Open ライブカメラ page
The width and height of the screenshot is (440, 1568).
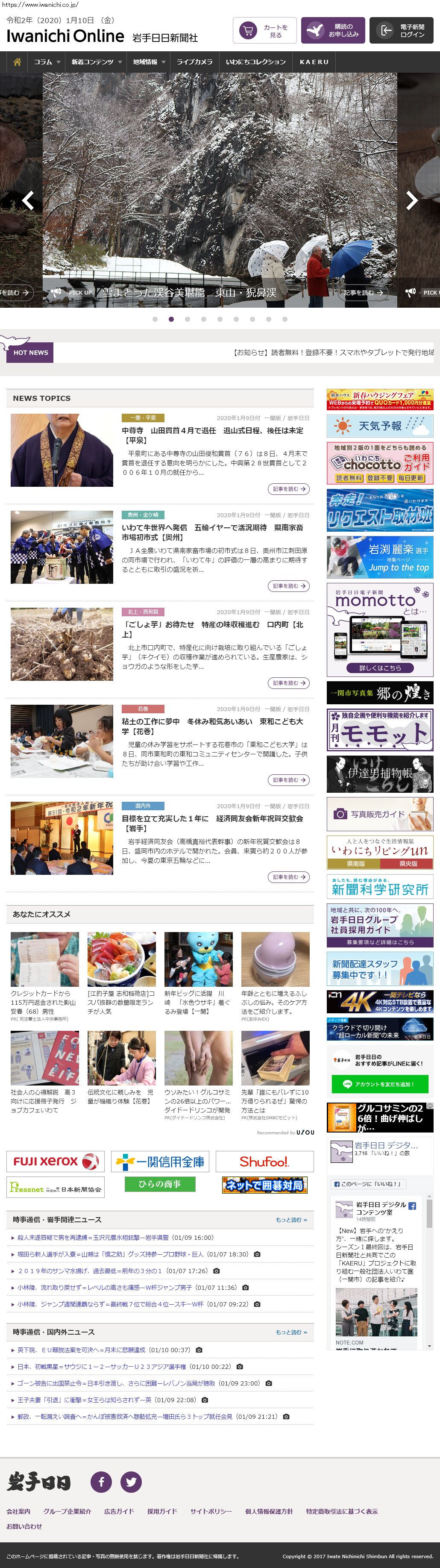pyautogui.click(x=194, y=62)
